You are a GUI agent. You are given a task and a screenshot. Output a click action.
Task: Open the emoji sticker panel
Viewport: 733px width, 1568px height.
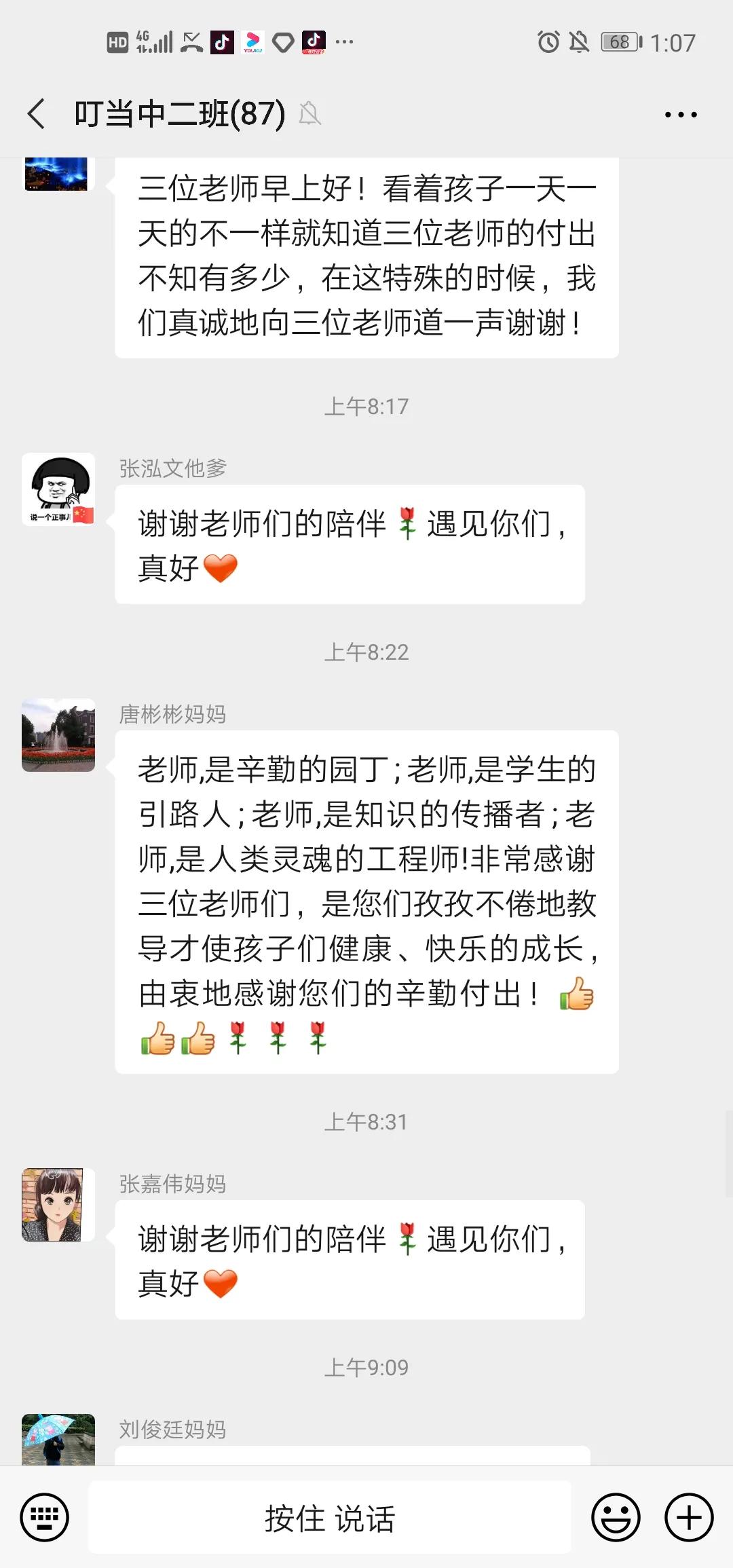(616, 1518)
